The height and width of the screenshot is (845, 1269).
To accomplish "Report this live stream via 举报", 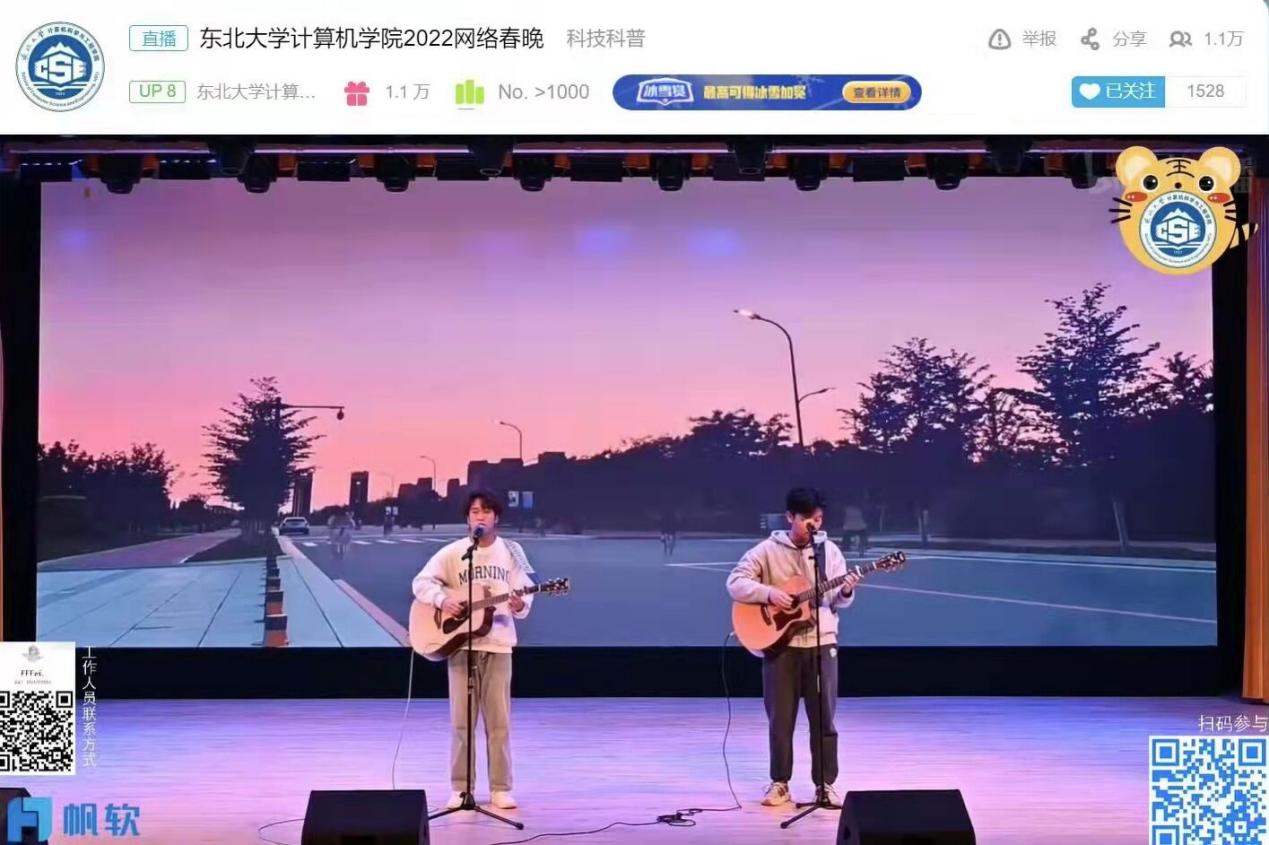I will coord(1023,39).
